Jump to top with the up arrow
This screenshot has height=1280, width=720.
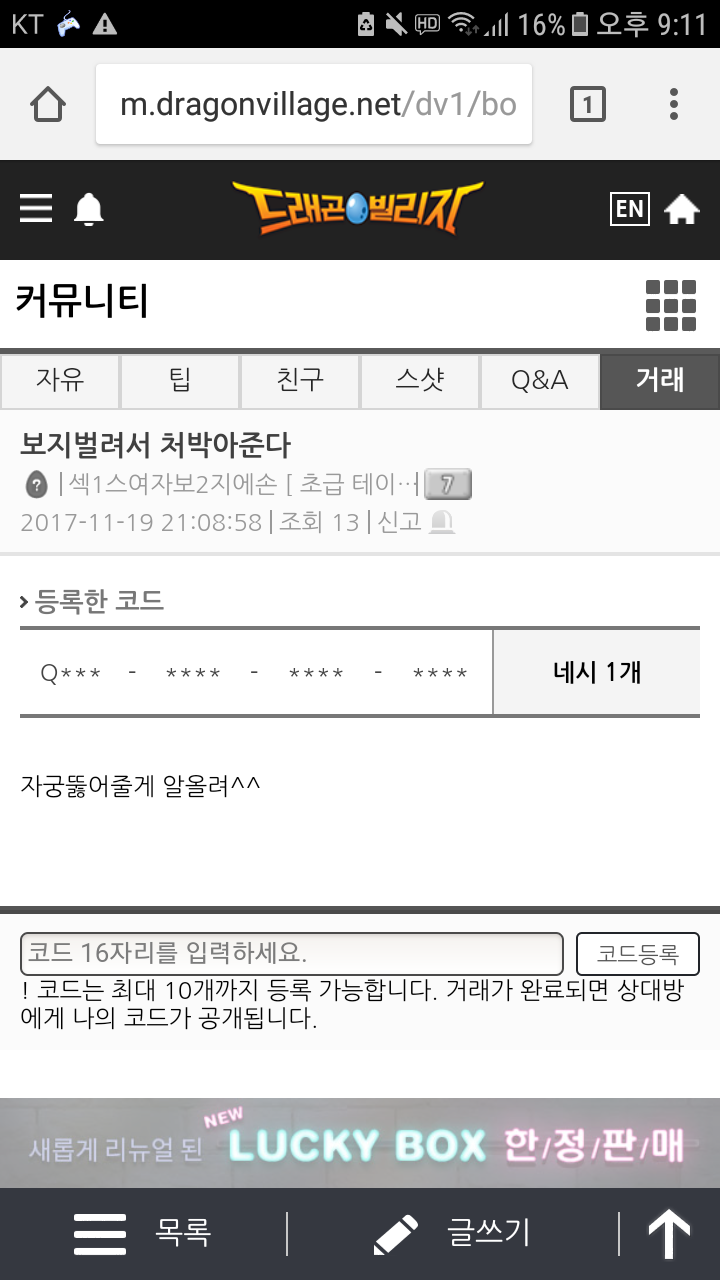(x=669, y=1233)
